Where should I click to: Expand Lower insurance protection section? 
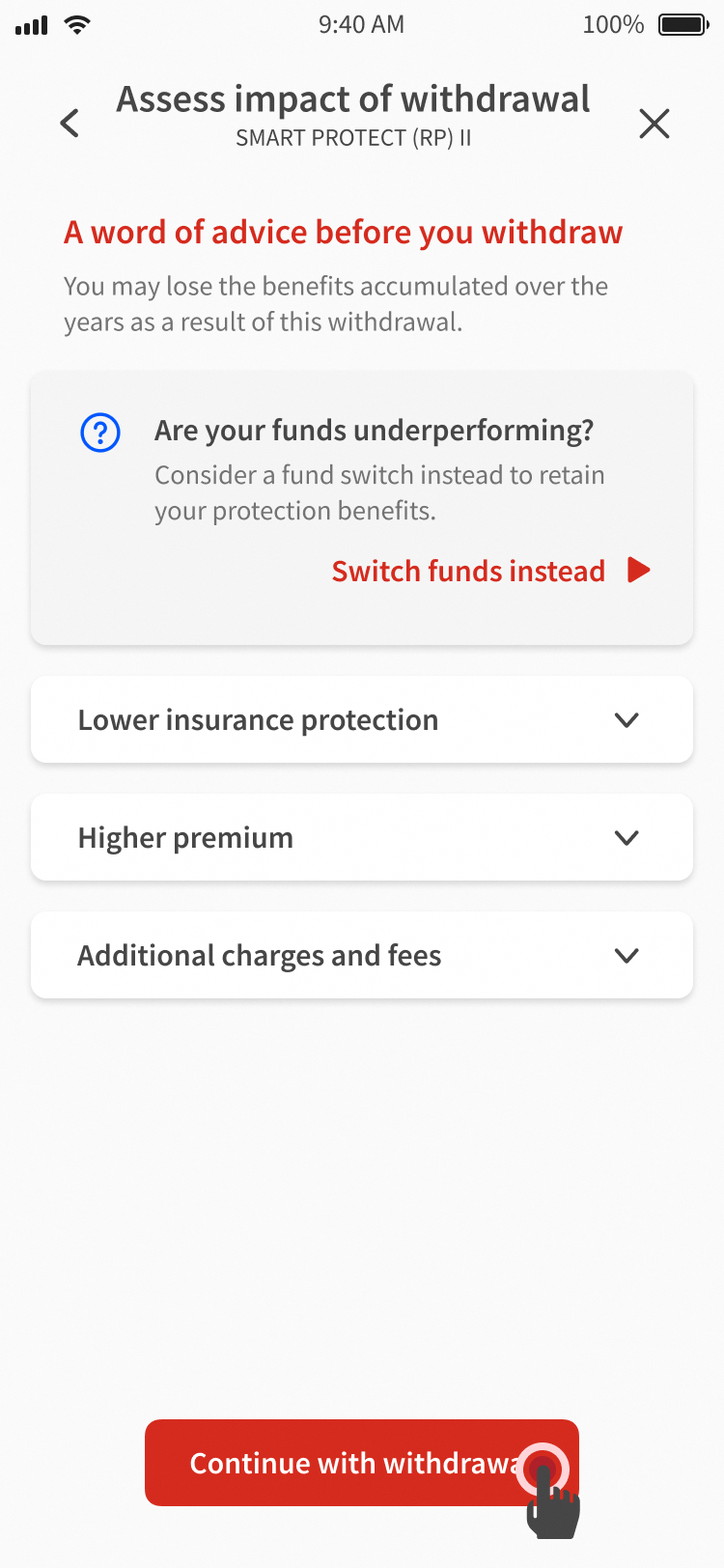pos(361,720)
